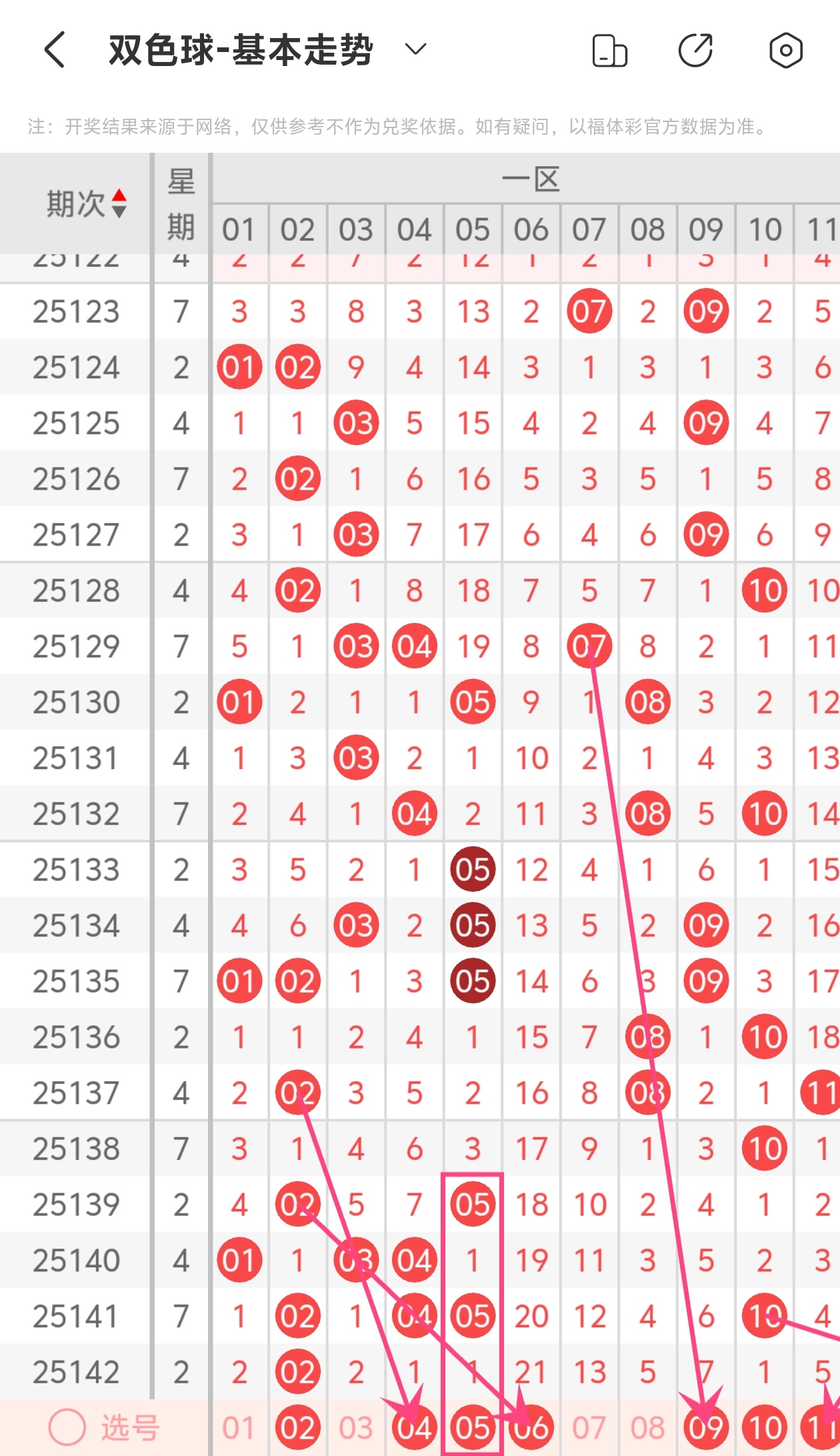Deselect ball 10 in the 选号 row
The width and height of the screenshot is (840, 1456).
tap(765, 1428)
